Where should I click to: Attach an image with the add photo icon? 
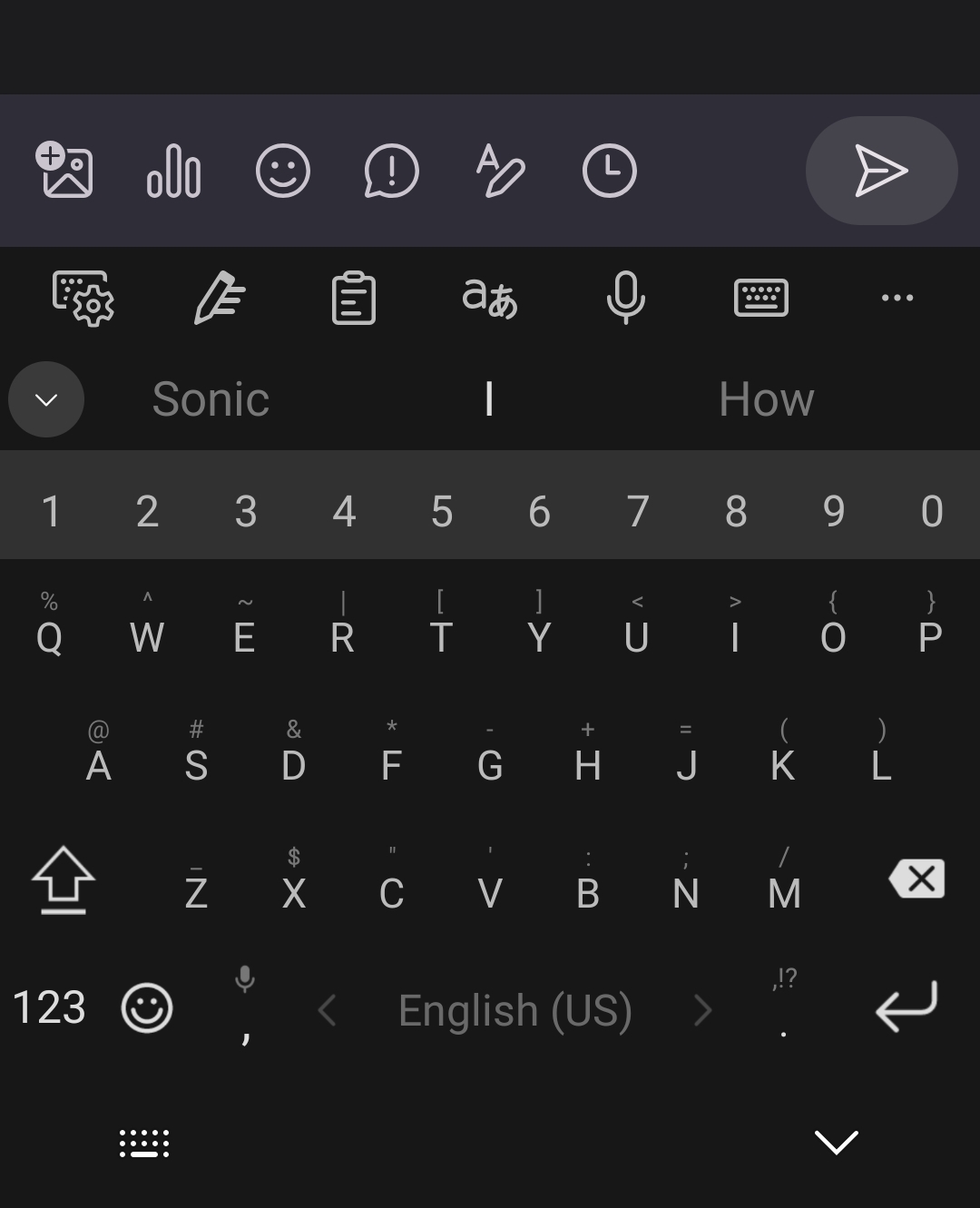pos(64,171)
